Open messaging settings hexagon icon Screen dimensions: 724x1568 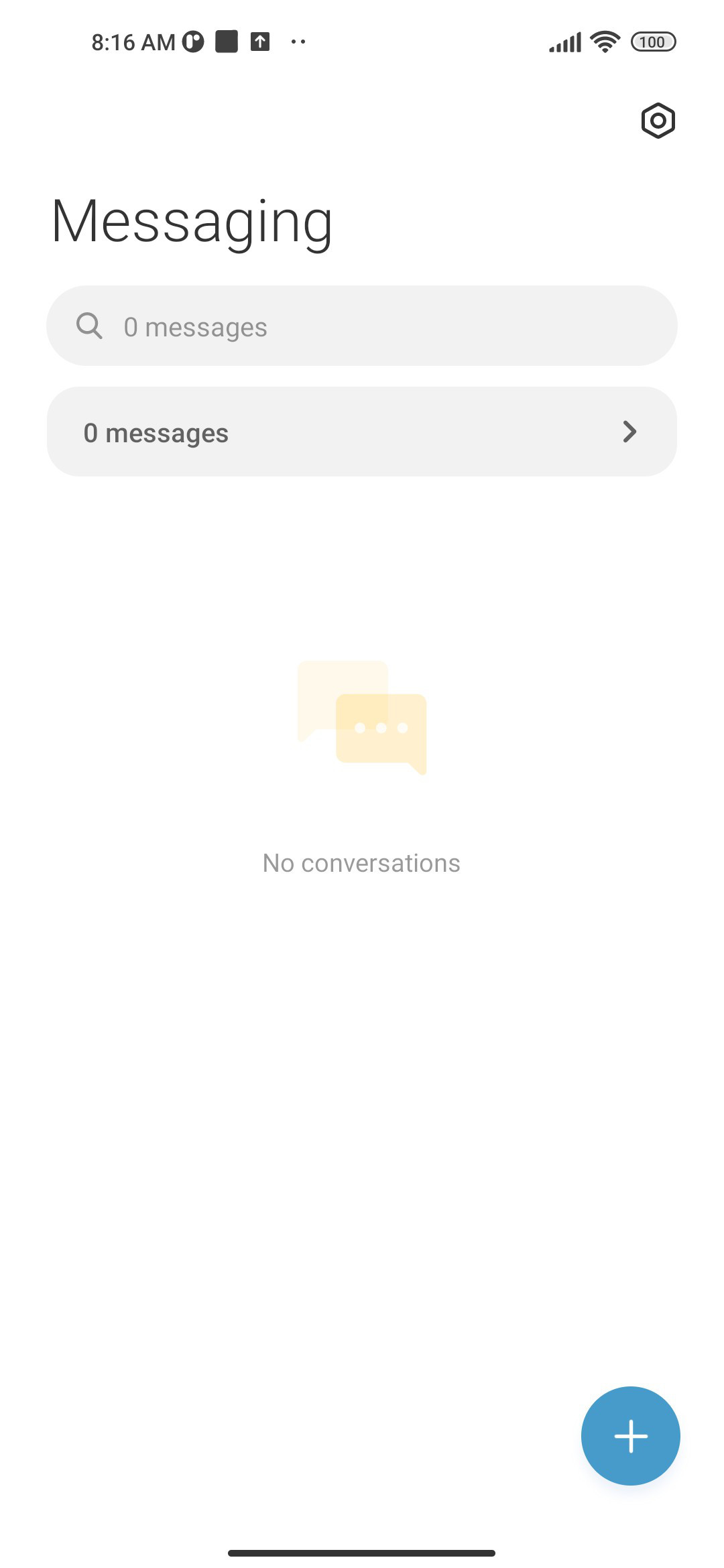[x=658, y=121]
